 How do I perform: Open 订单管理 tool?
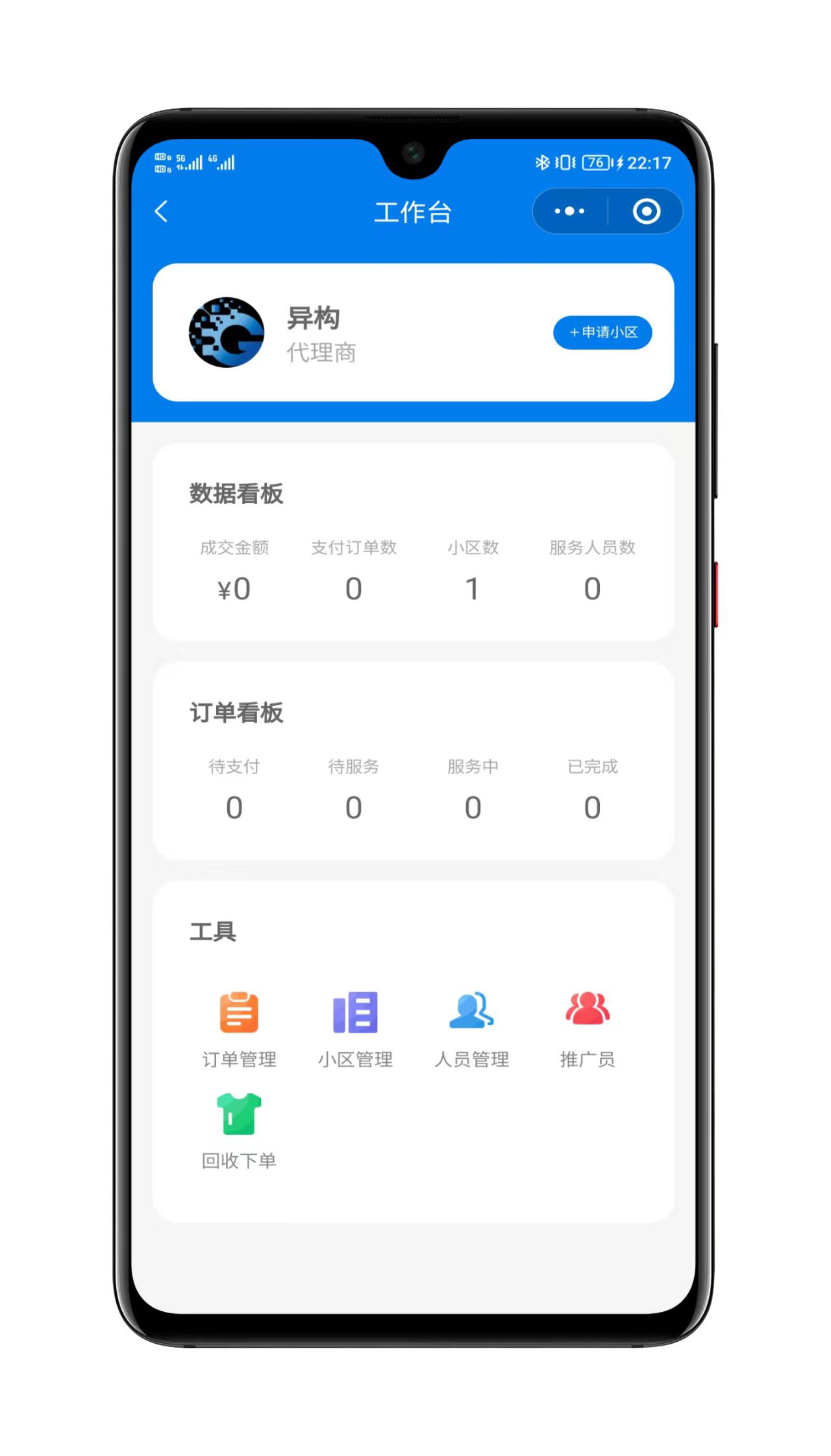coord(239,1027)
